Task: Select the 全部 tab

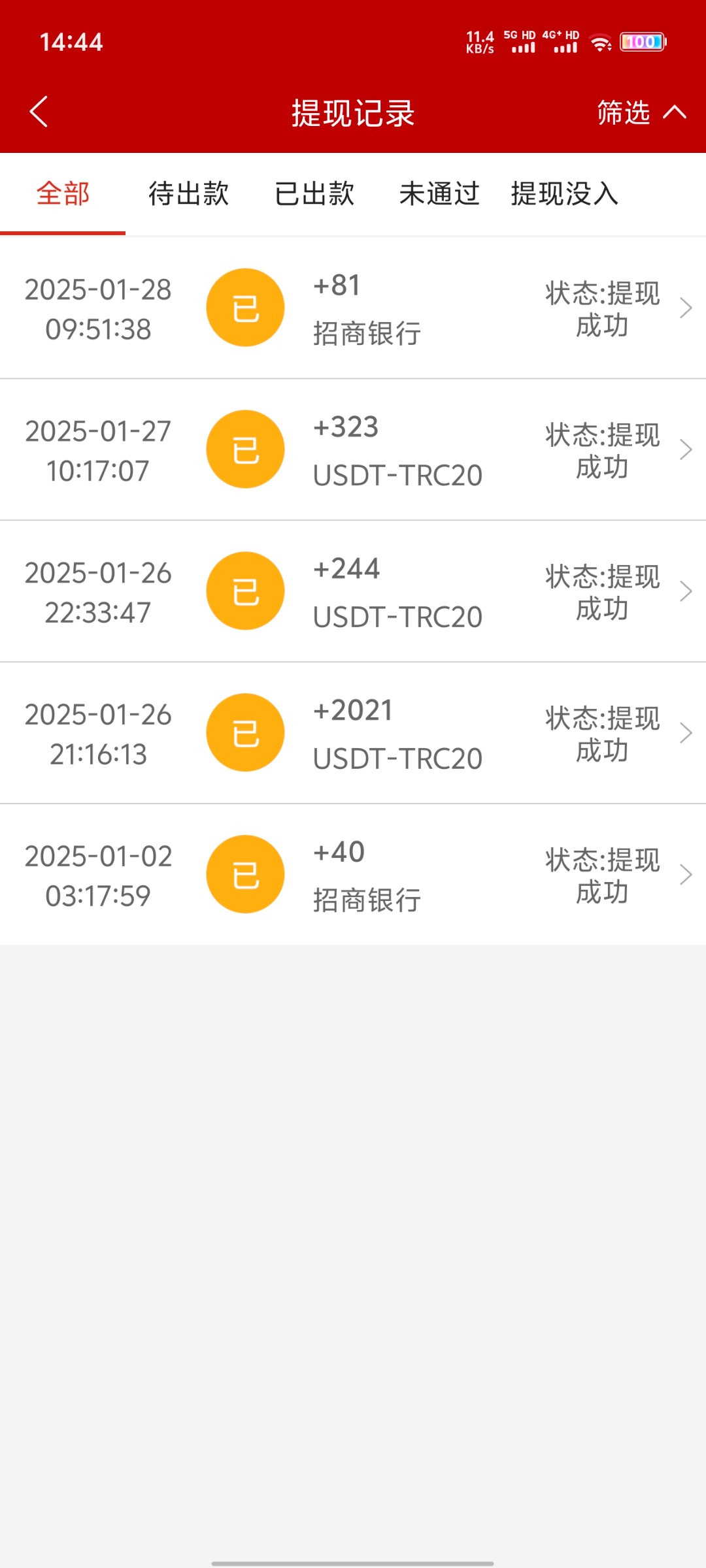Action: coord(63,194)
